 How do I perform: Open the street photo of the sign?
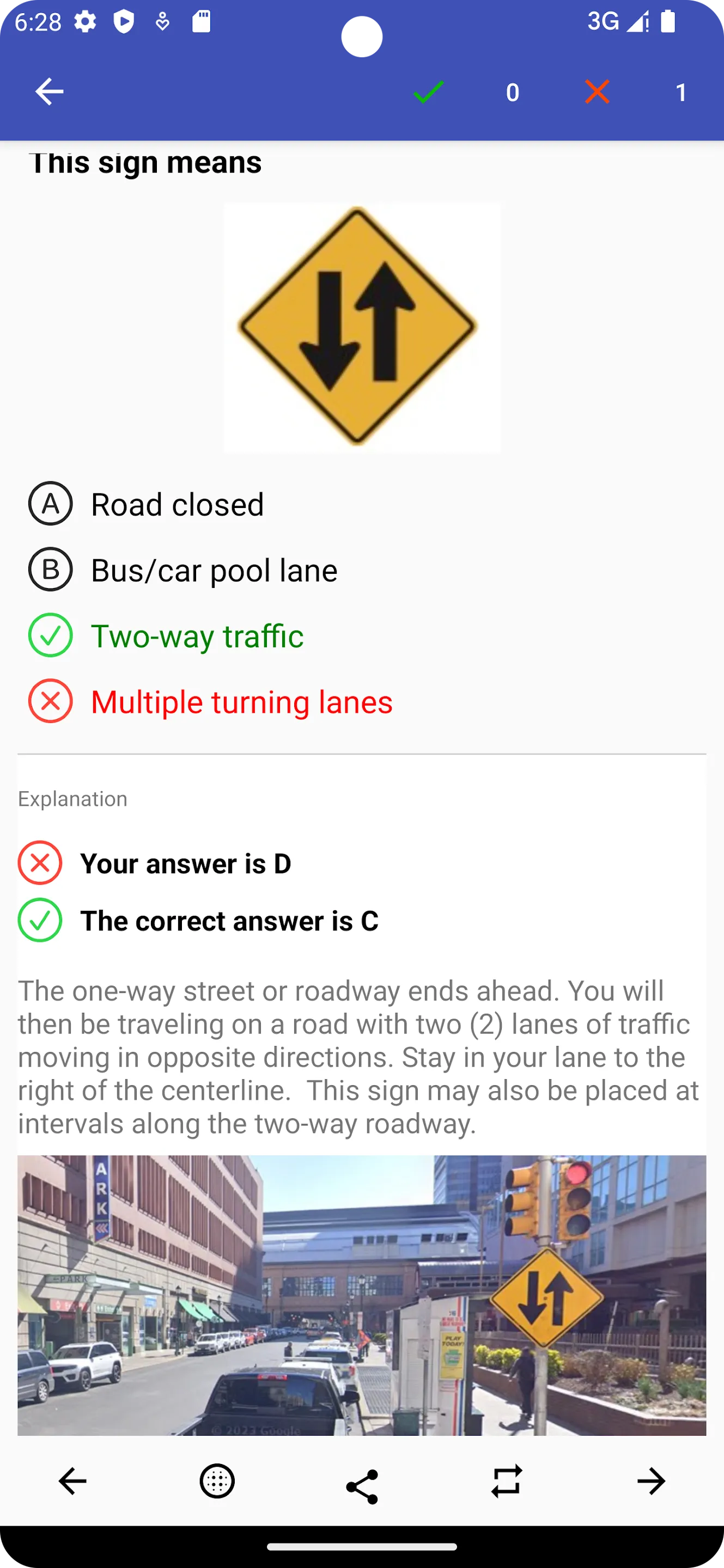(362, 1295)
